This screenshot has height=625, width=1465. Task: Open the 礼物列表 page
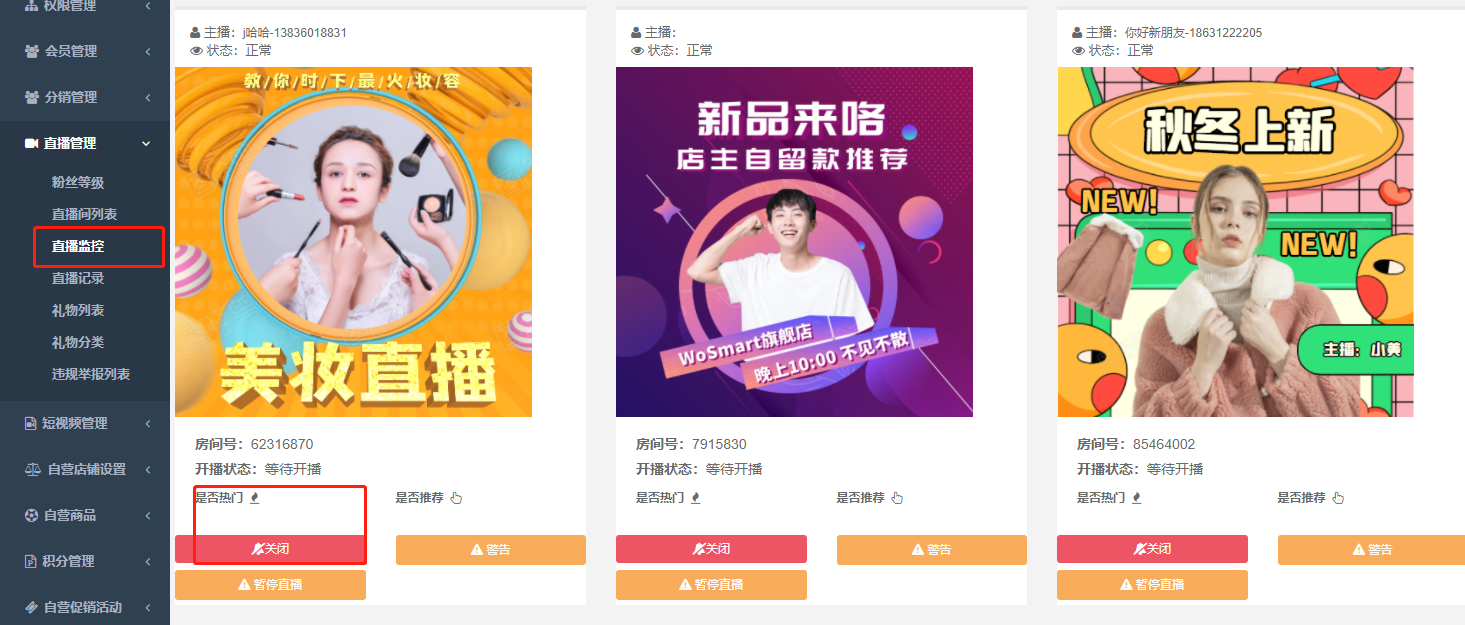pyautogui.click(x=78, y=310)
